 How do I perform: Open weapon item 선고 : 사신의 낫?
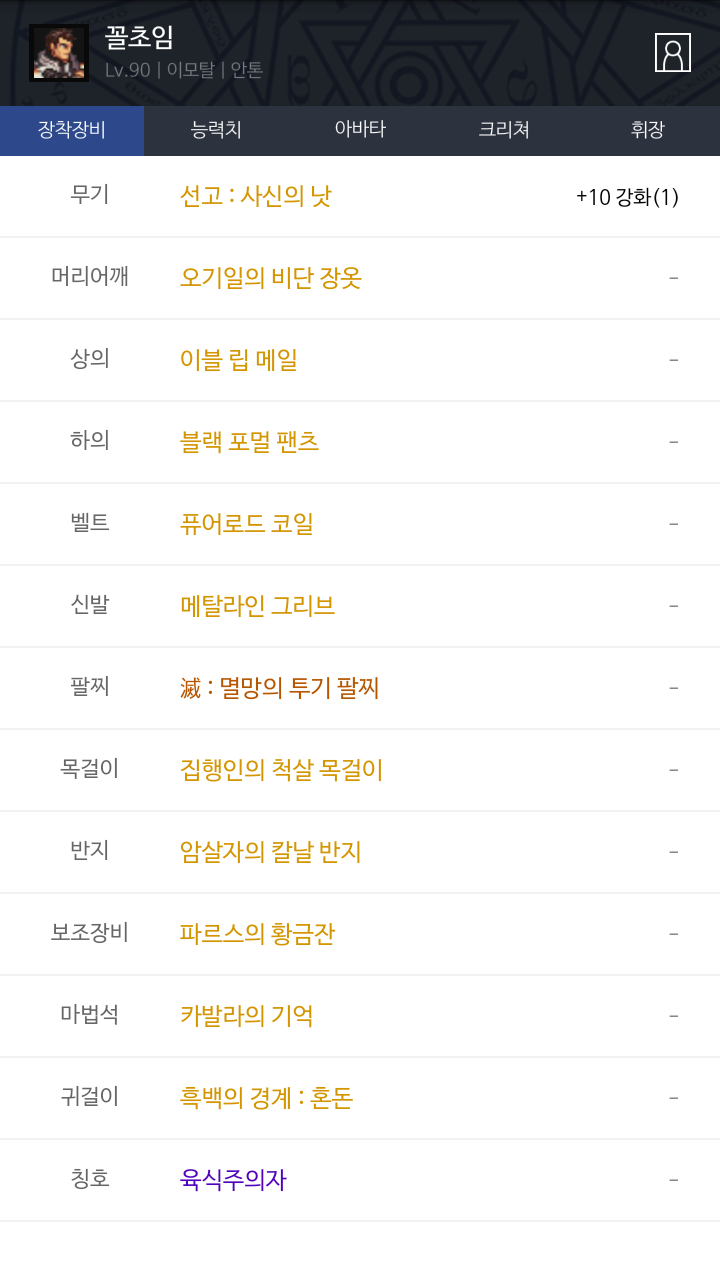click(x=255, y=196)
